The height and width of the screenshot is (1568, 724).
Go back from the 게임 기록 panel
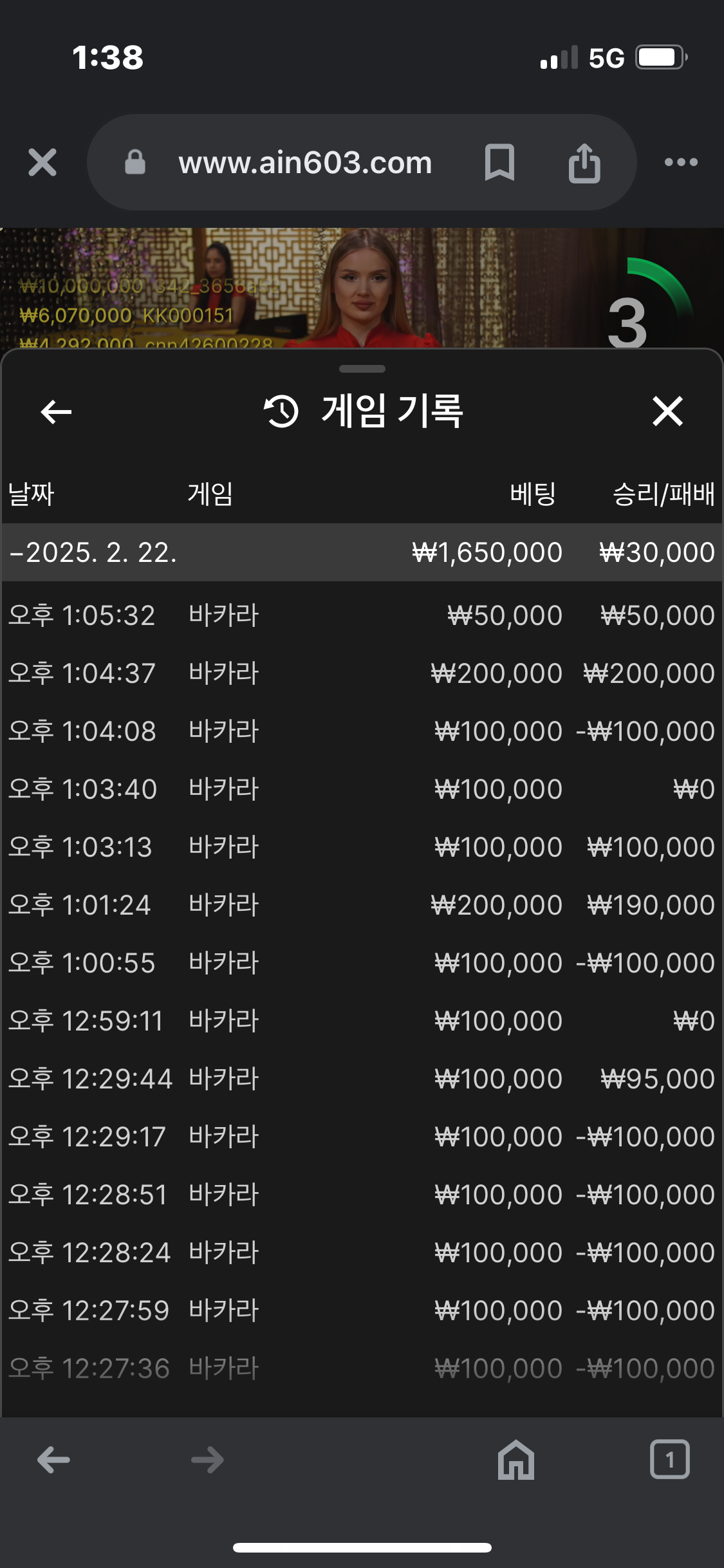[x=56, y=412]
